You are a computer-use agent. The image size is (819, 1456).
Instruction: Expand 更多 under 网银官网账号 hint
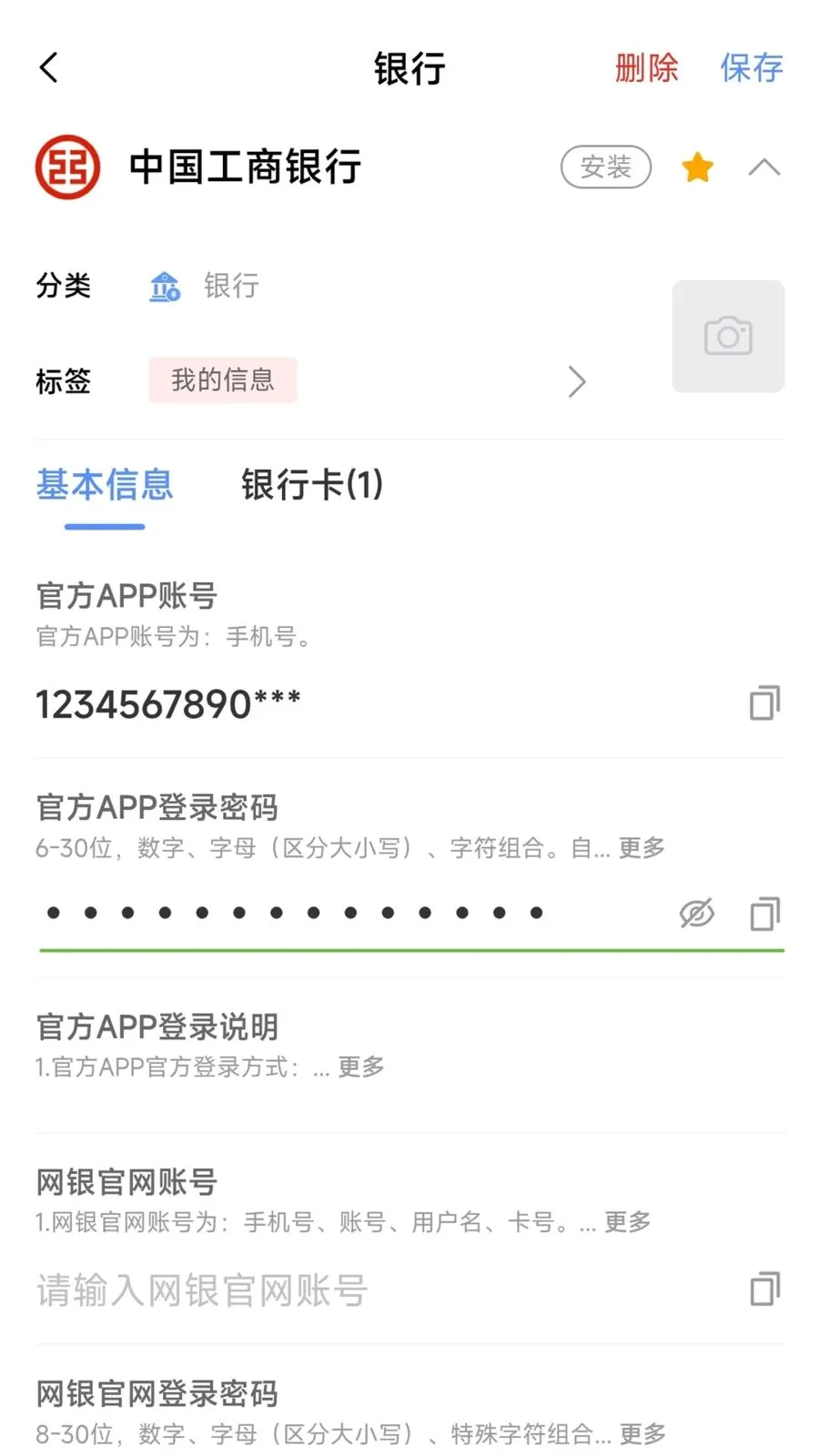pos(628,1222)
